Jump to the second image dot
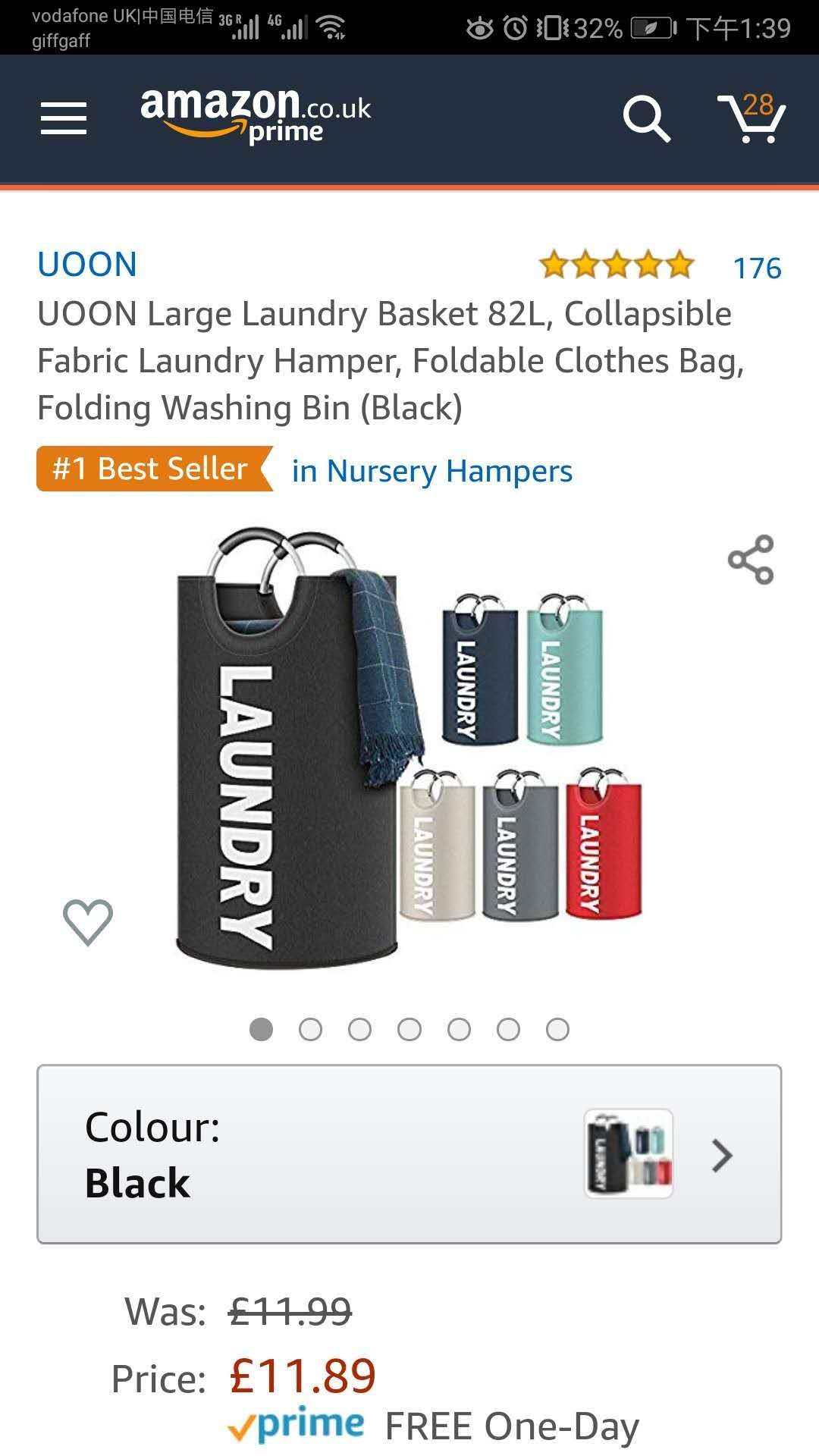Viewport: 819px width, 1456px height. (310, 1030)
